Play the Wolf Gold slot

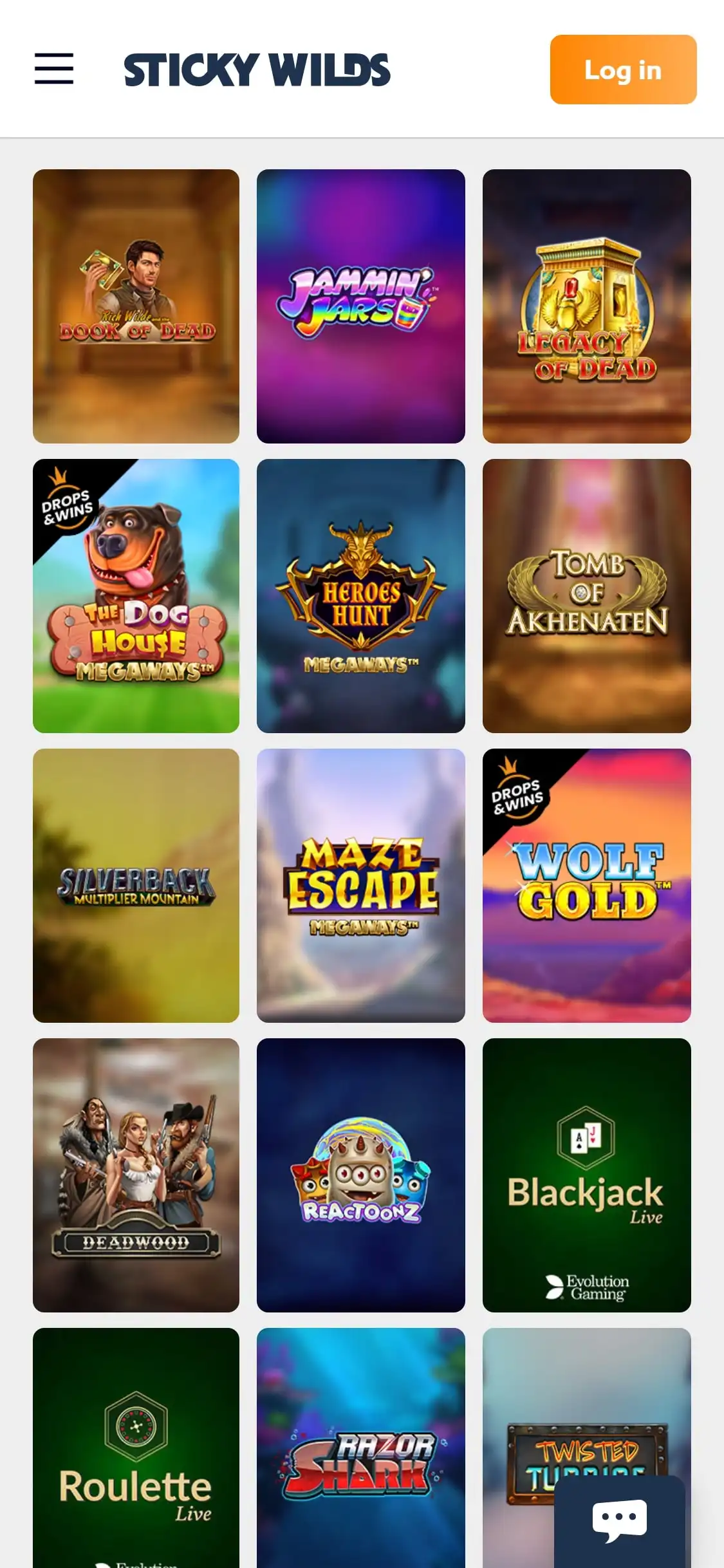click(x=586, y=885)
